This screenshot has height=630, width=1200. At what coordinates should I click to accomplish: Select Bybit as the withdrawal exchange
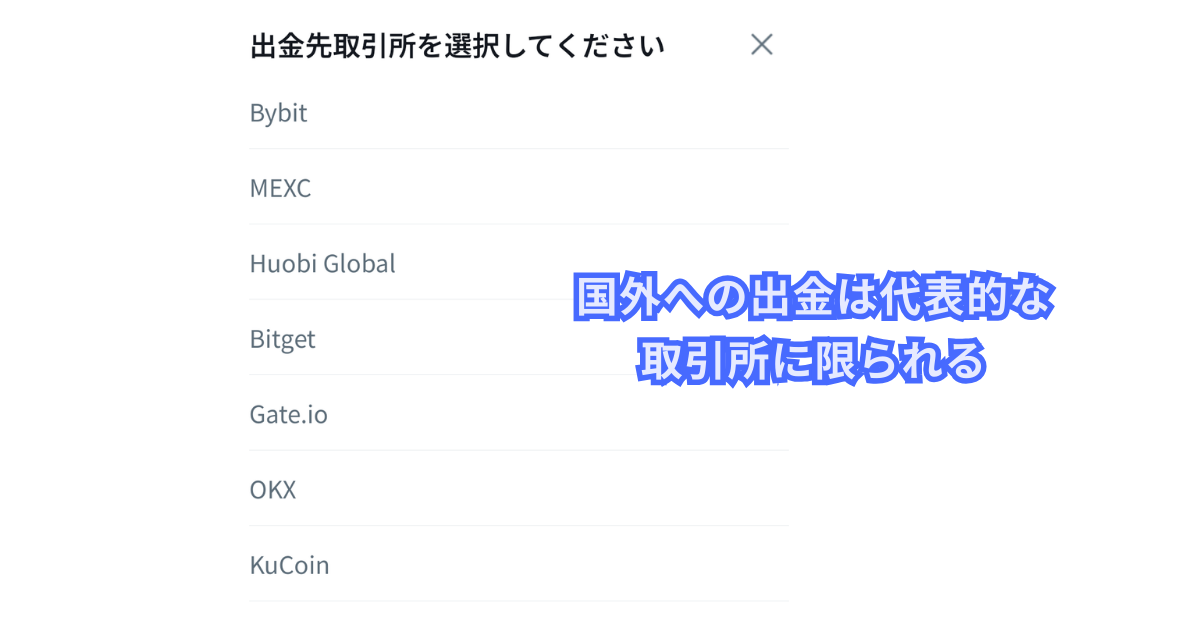click(279, 113)
